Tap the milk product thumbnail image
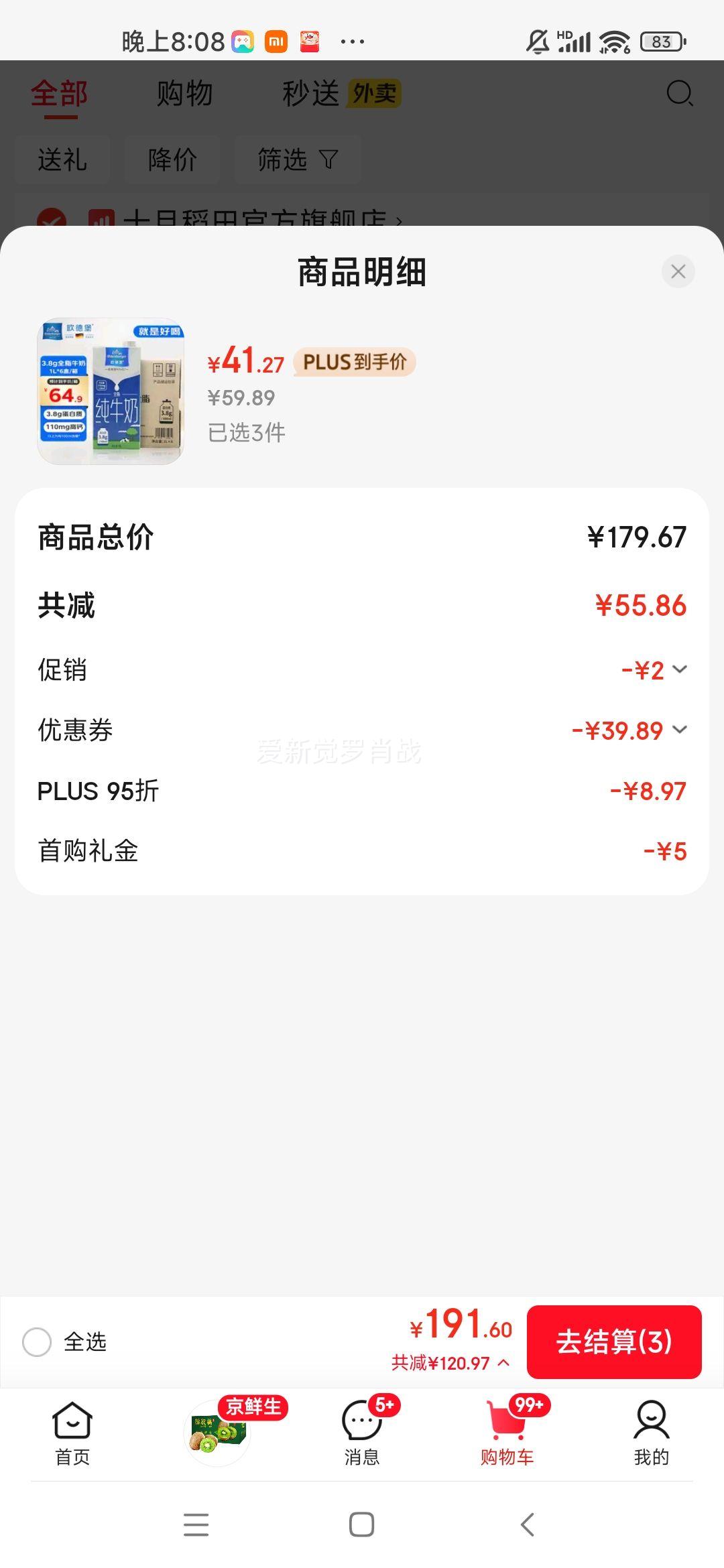 click(x=111, y=389)
